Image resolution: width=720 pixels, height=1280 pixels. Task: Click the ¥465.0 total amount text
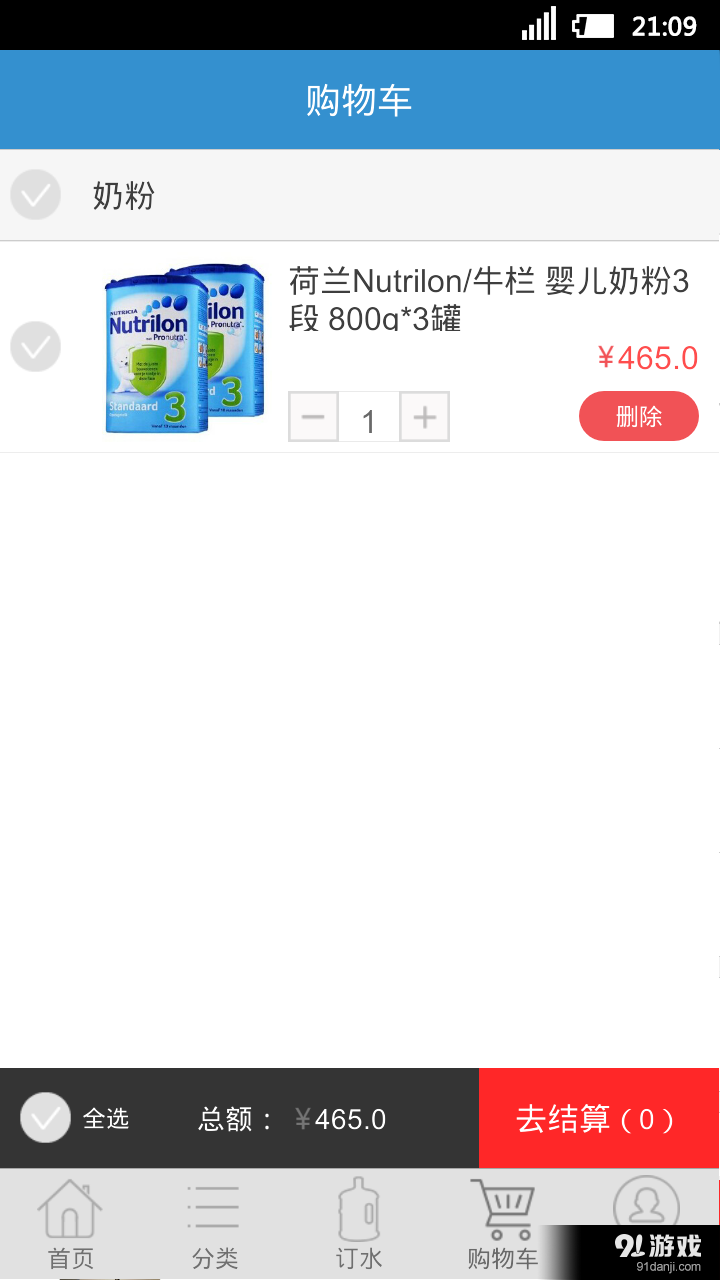(x=341, y=1118)
